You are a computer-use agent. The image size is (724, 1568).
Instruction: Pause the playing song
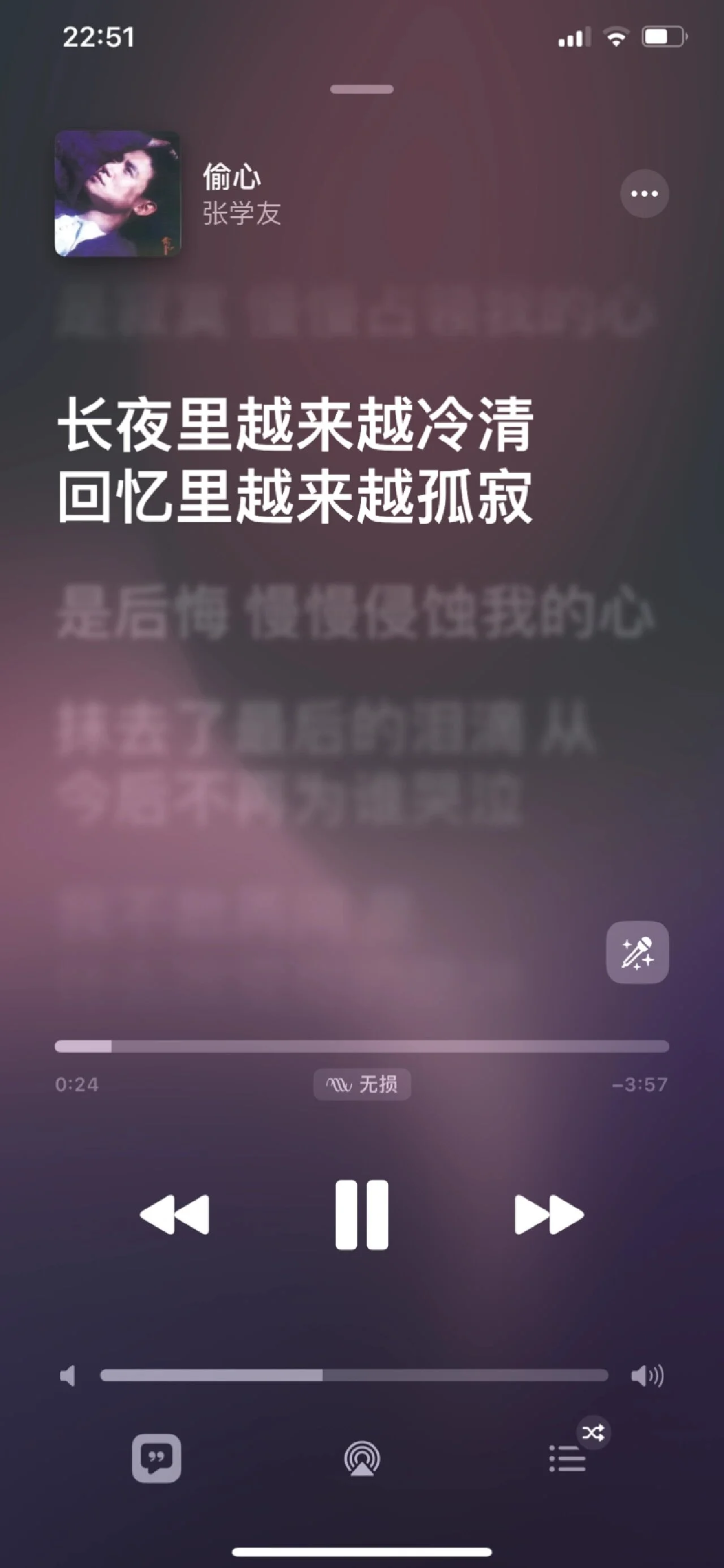(361, 1214)
